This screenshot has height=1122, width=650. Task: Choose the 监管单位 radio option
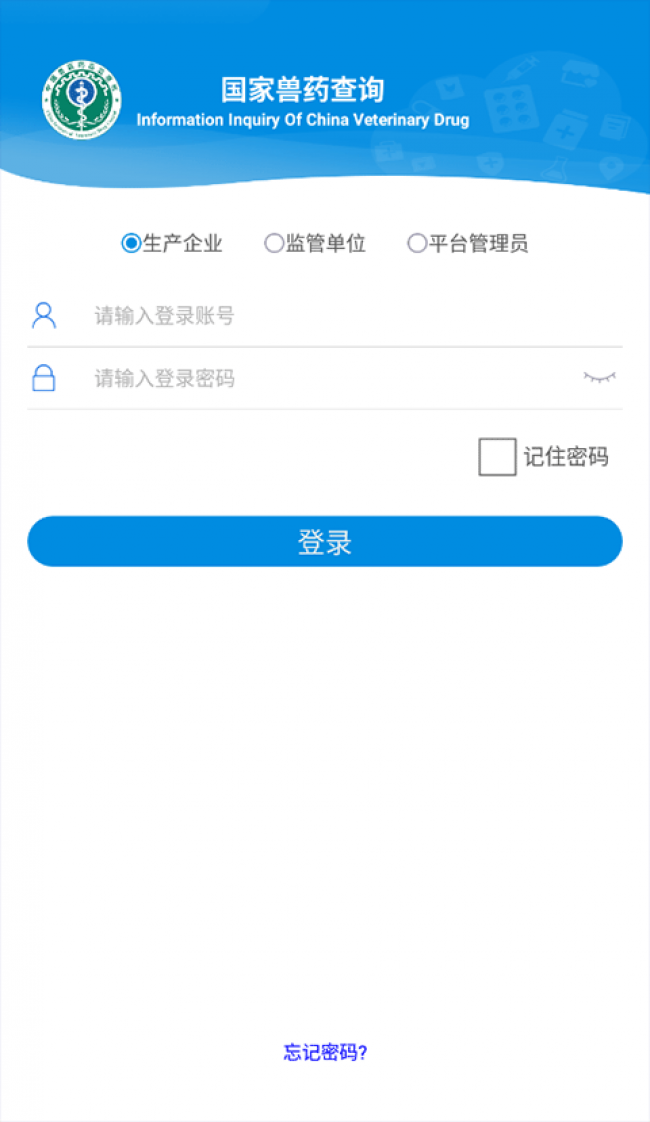click(x=274, y=243)
